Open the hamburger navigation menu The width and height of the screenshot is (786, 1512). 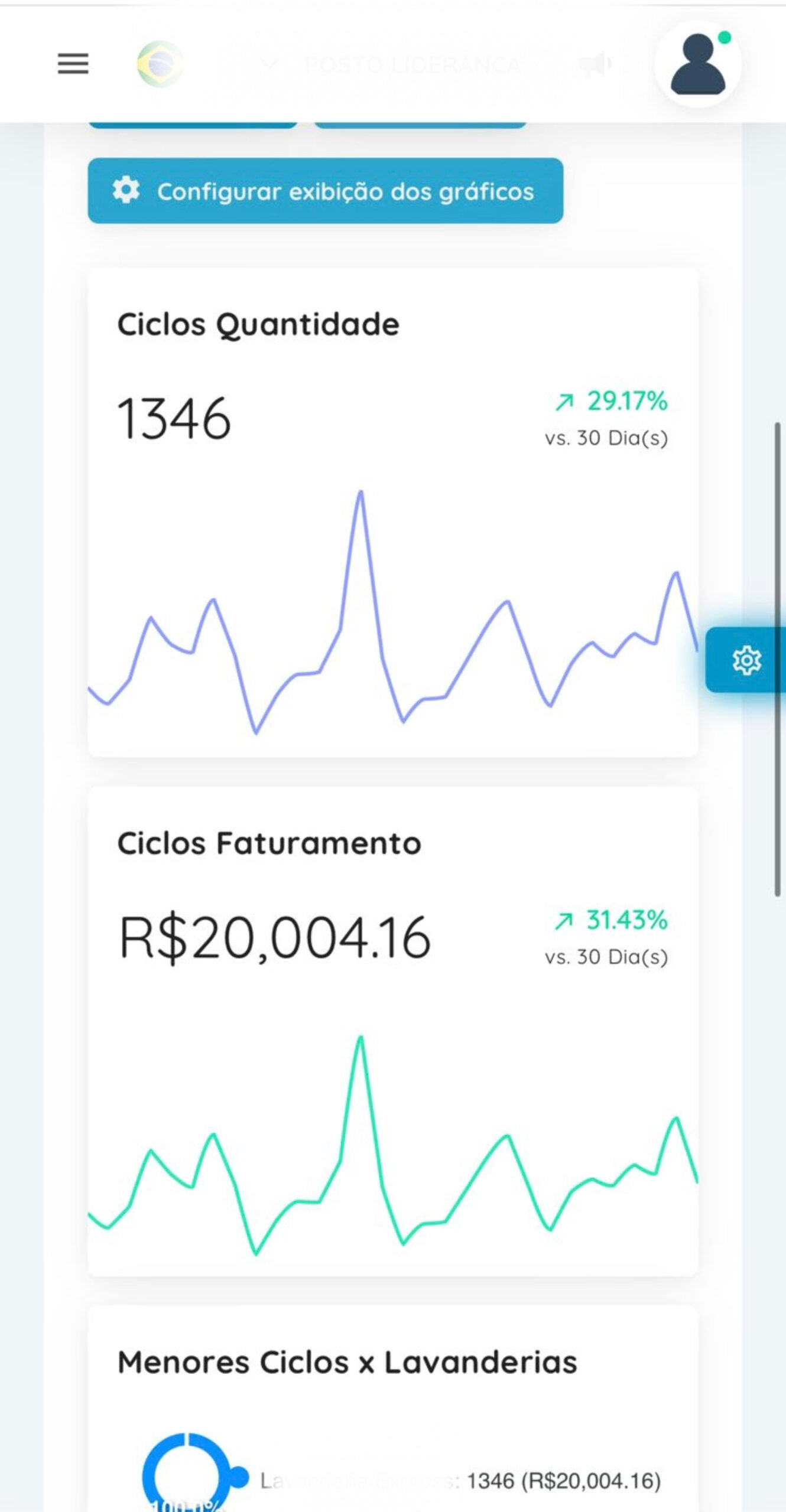(72, 64)
